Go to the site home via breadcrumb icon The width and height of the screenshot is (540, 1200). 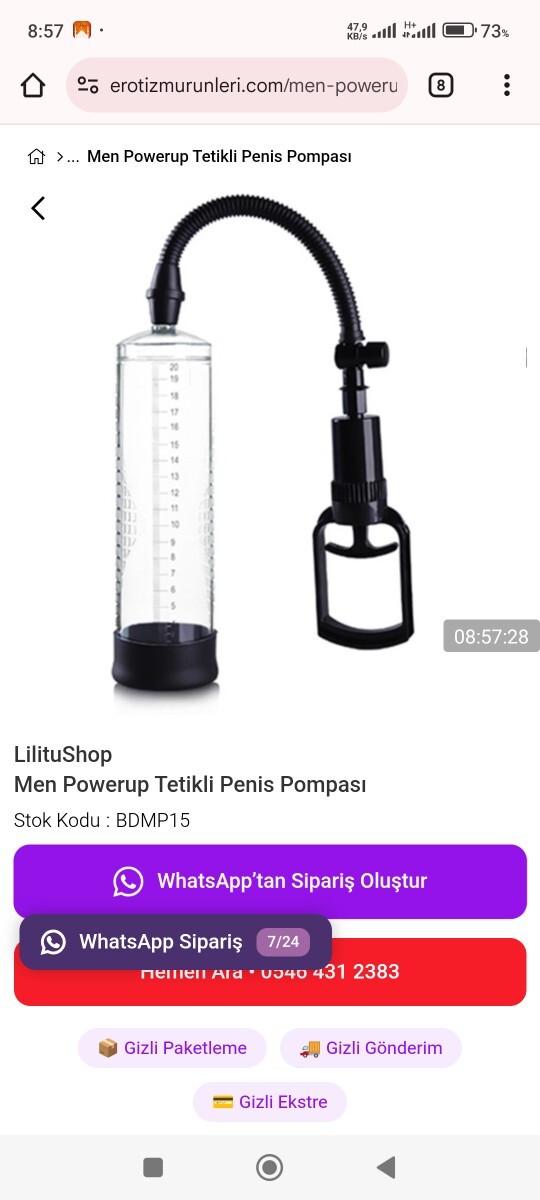(36, 156)
